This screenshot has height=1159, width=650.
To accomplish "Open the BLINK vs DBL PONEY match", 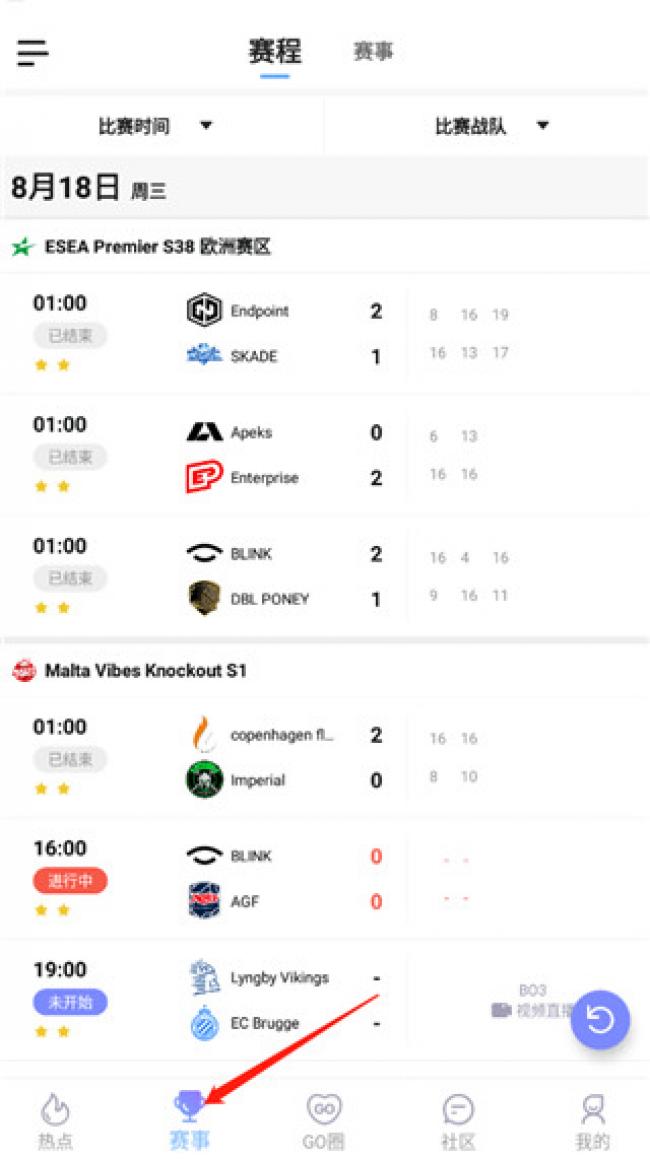I will pos(325,576).
